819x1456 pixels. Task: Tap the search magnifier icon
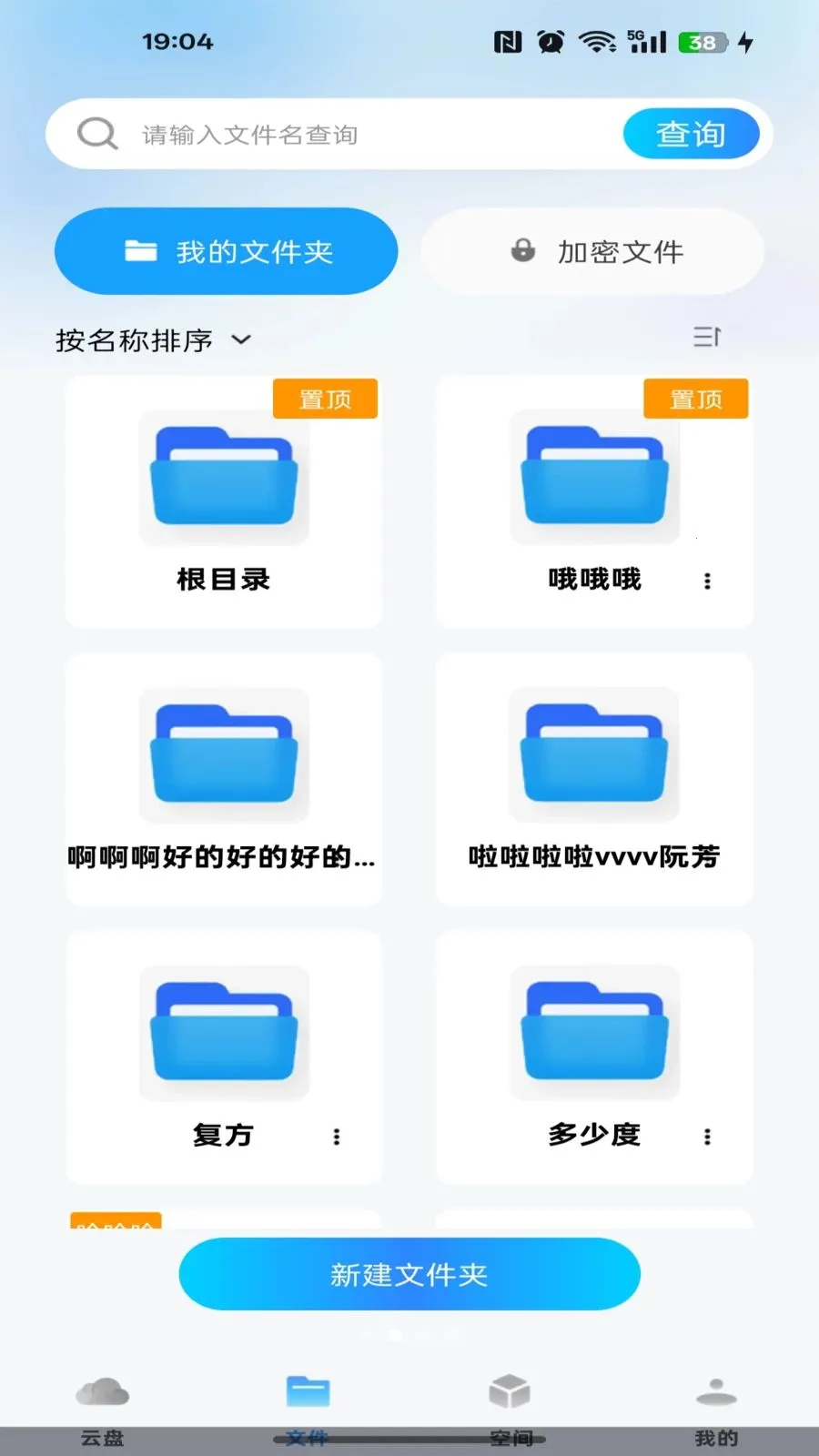(96, 133)
